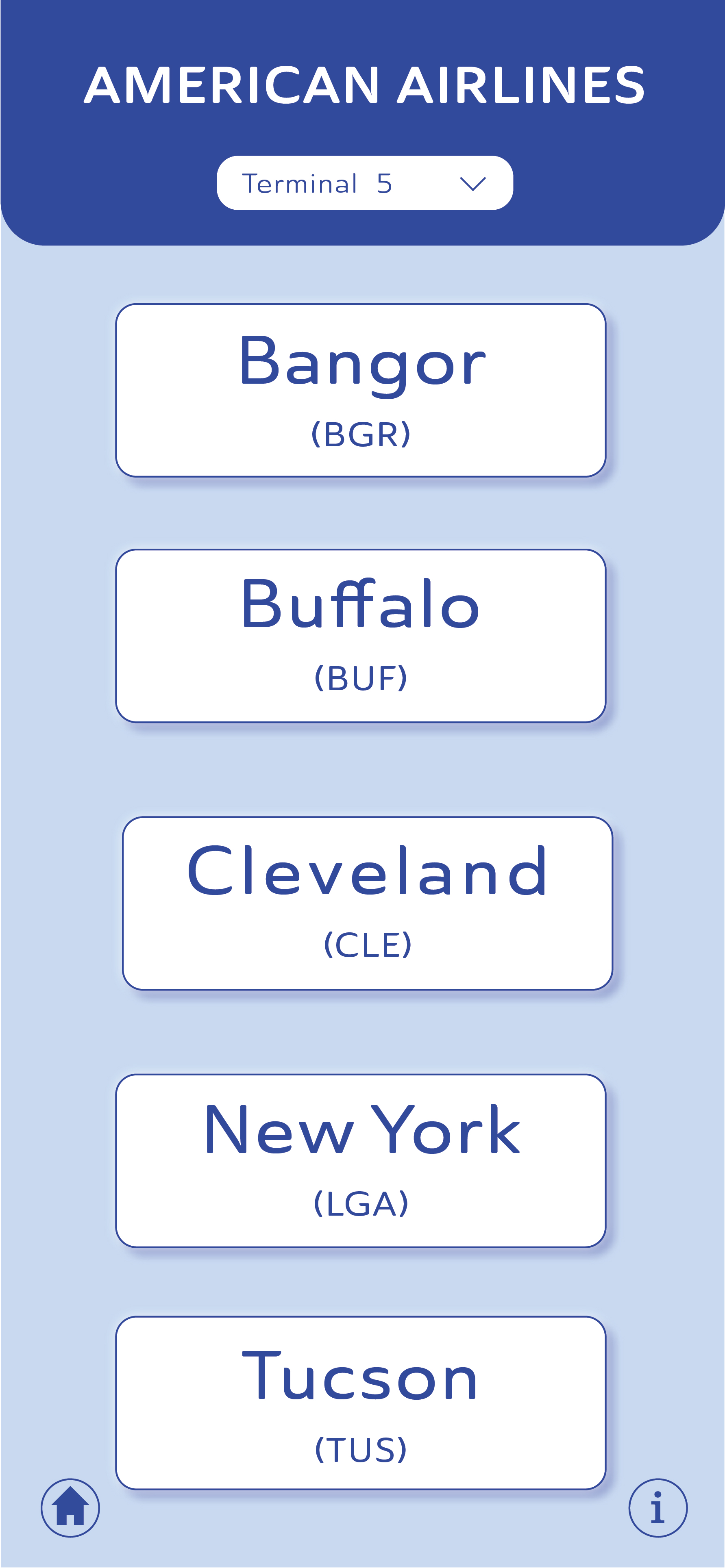Go to the home screen icon
Image resolution: width=725 pixels, height=1568 pixels.
pyautogui.click(x=70, y=1508)
